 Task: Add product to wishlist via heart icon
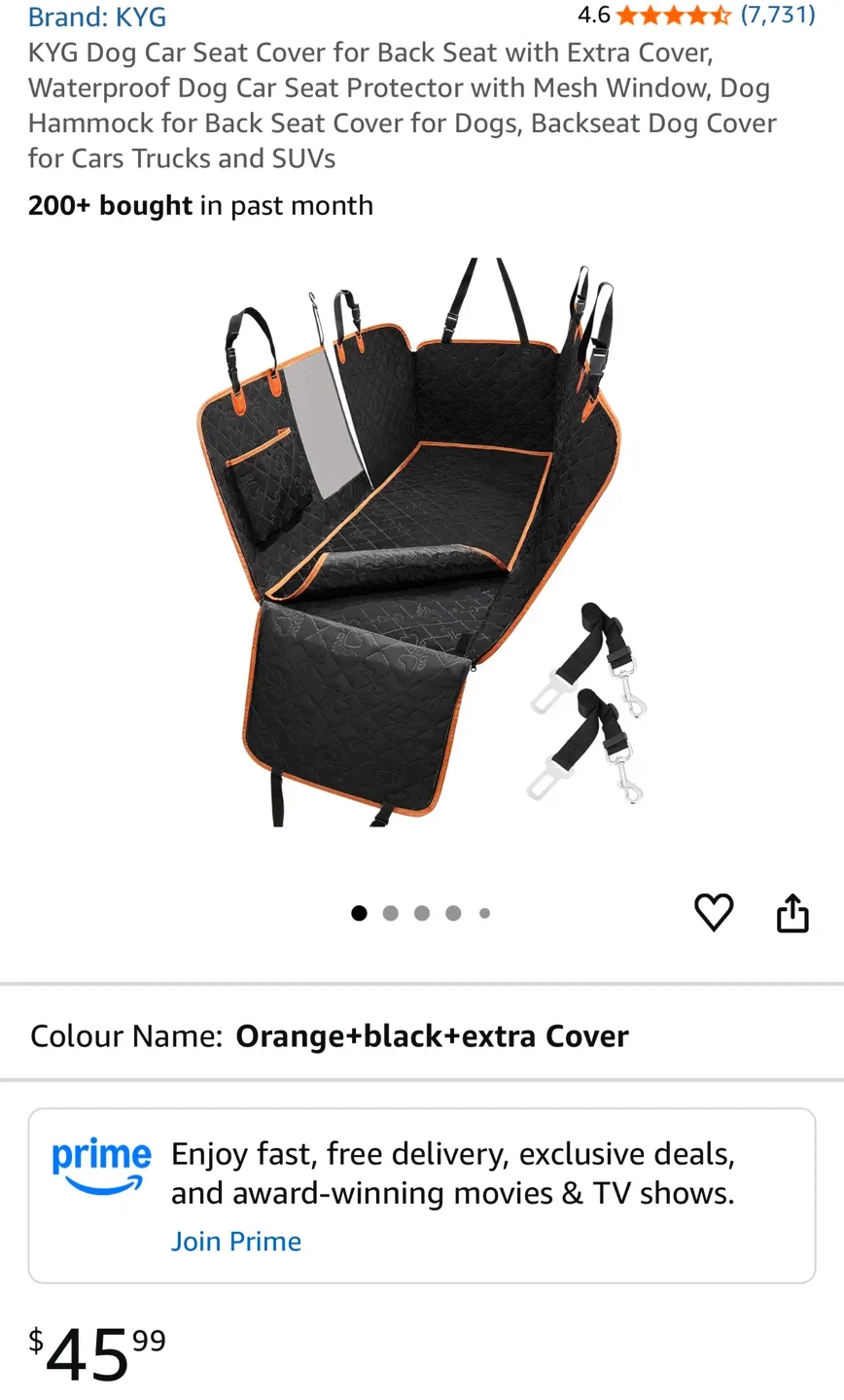click(715, 912)
